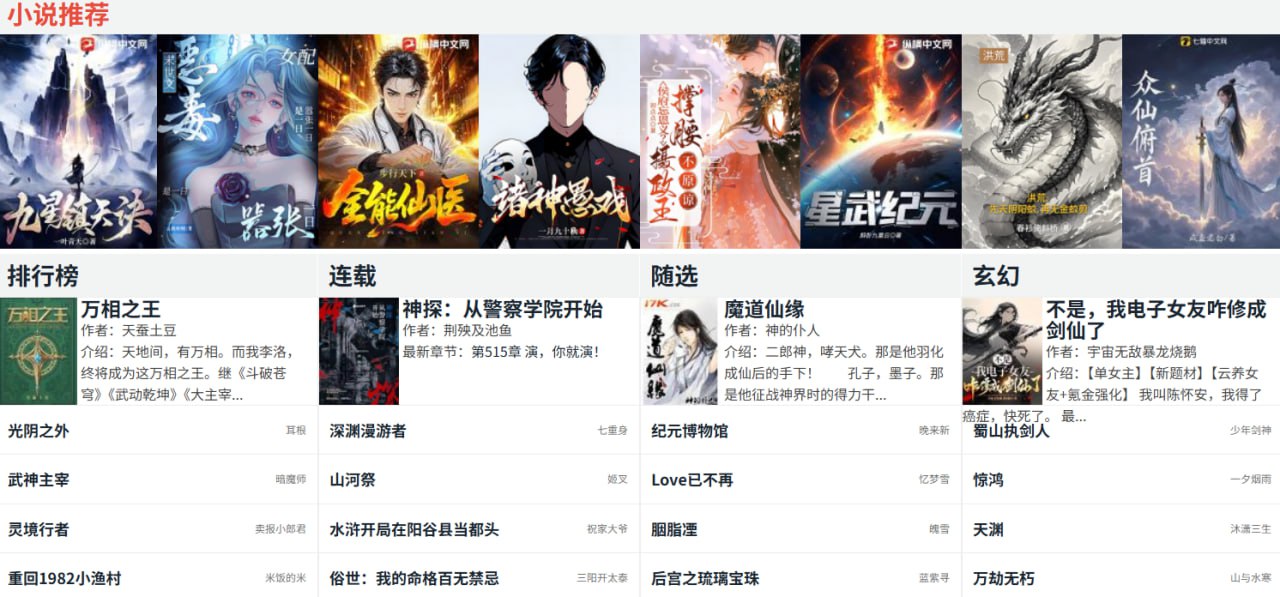Image resolution: width=1280 pixels, height=597 pixels.
Task: Open the 恶毒女配皆嚣张 novel cover
Action: (x=238, y=141)
